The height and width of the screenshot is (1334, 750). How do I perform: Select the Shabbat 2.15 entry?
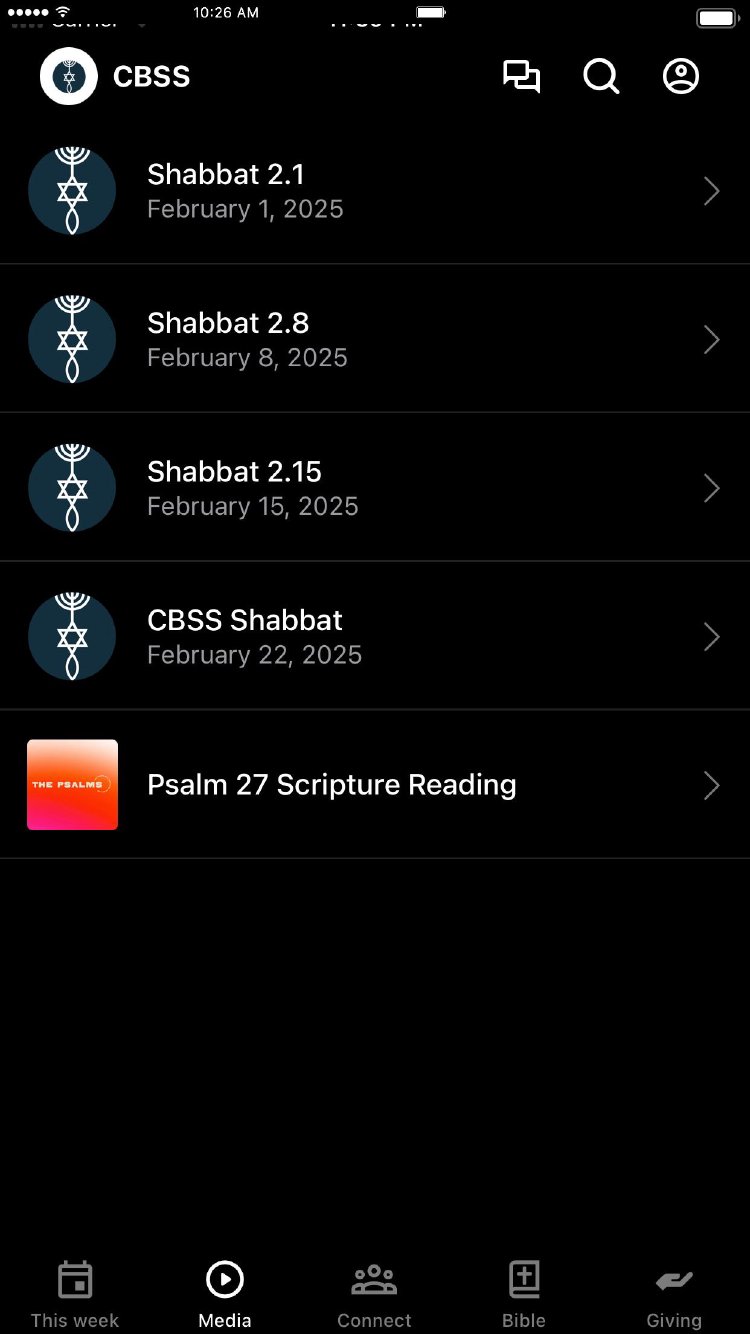coord(375,488)
